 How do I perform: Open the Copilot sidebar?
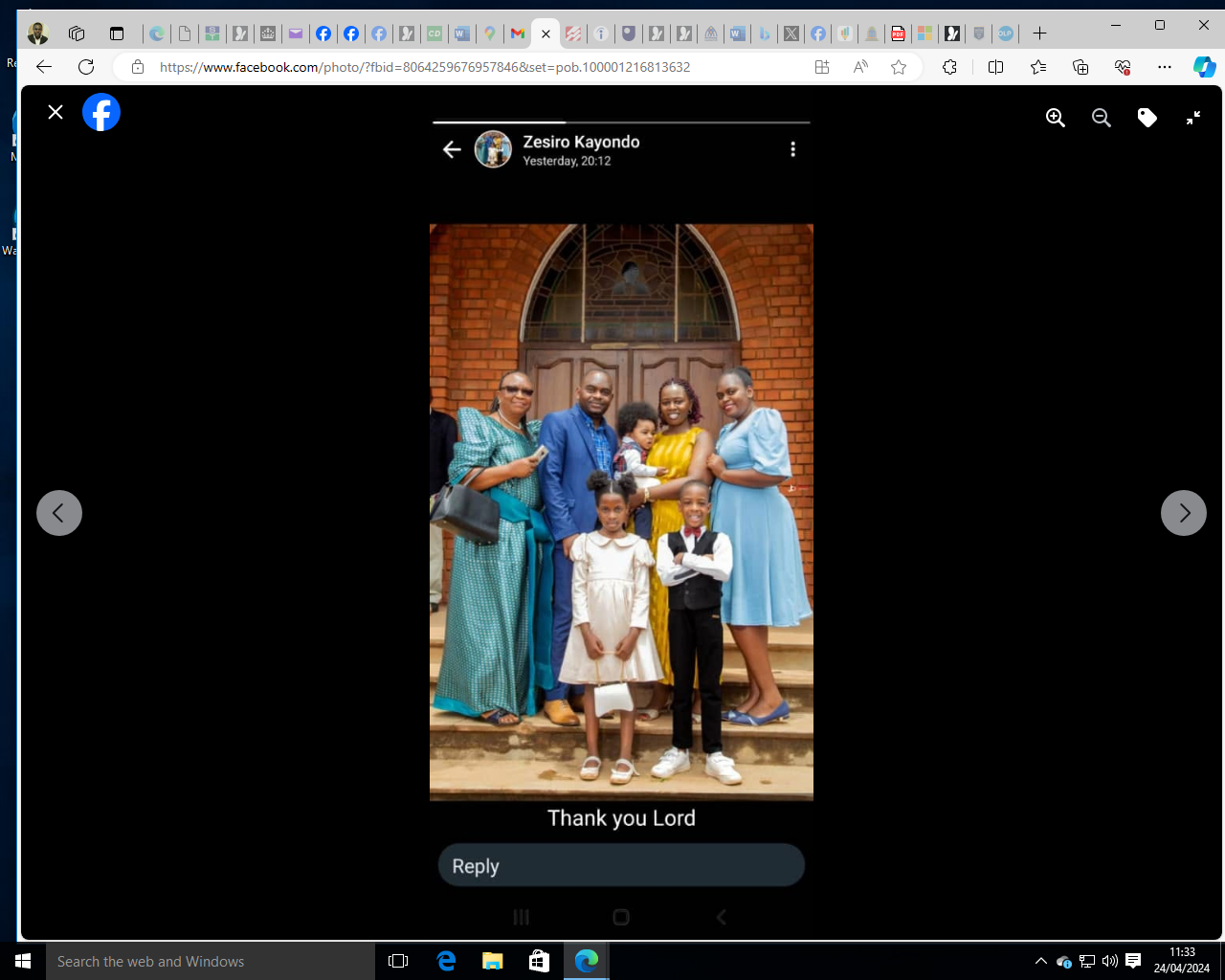1204,67
